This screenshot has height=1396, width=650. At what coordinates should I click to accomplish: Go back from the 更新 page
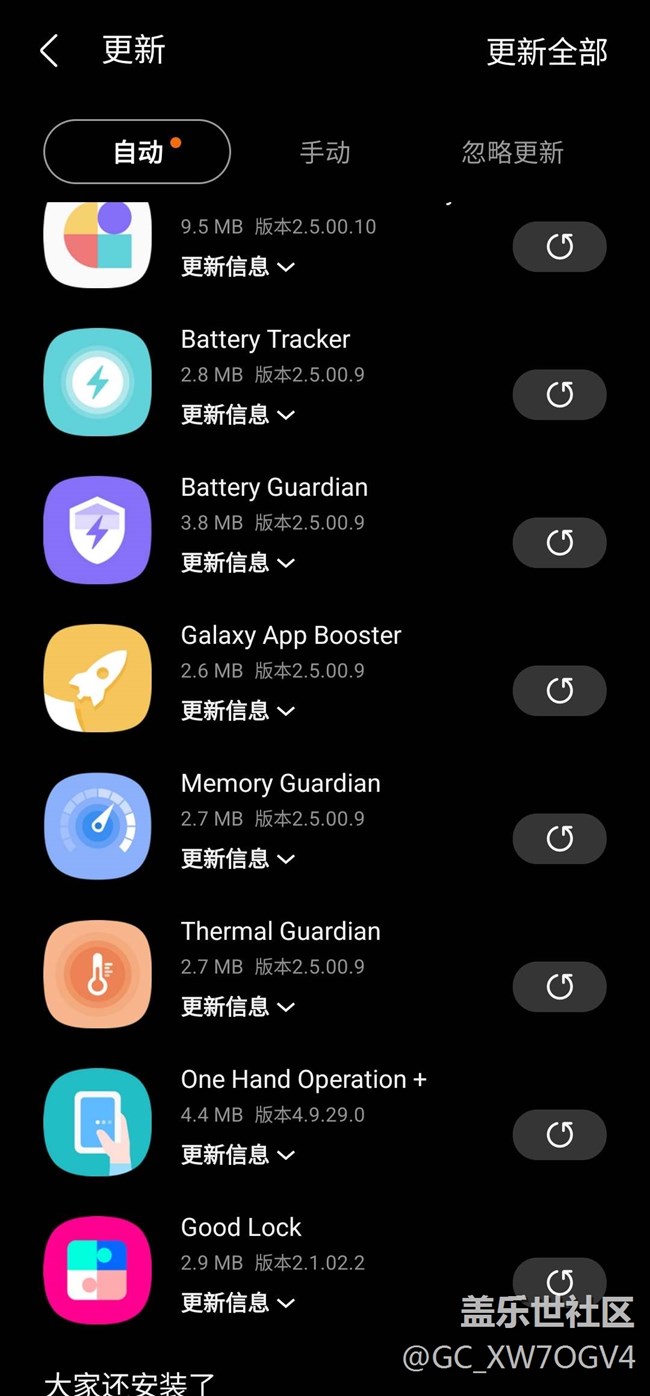click(49, 51)
